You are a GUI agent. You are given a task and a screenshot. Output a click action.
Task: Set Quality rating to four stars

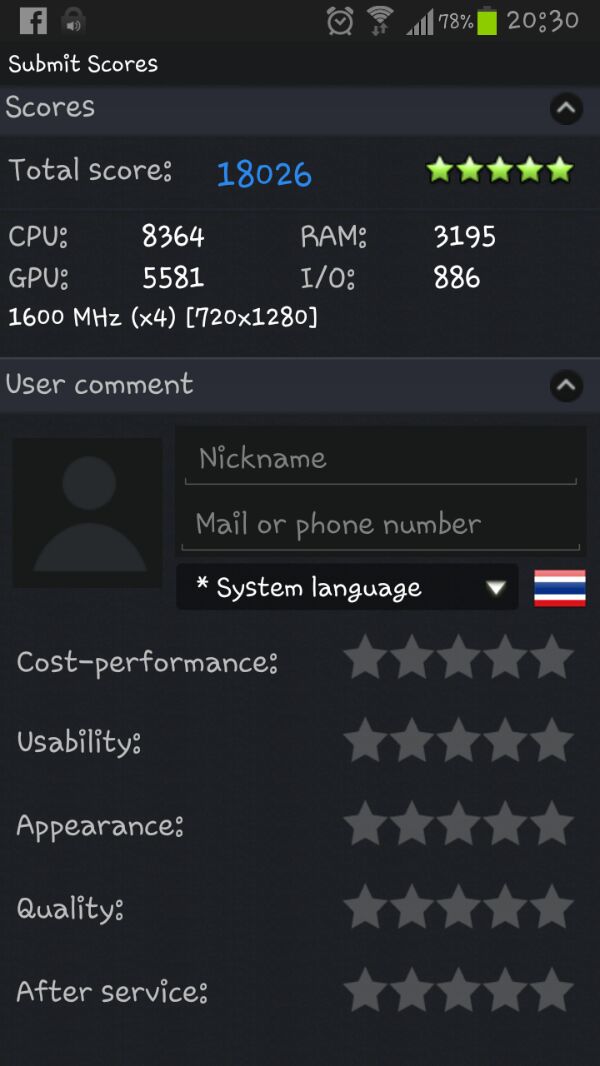[x=506, y=906]
